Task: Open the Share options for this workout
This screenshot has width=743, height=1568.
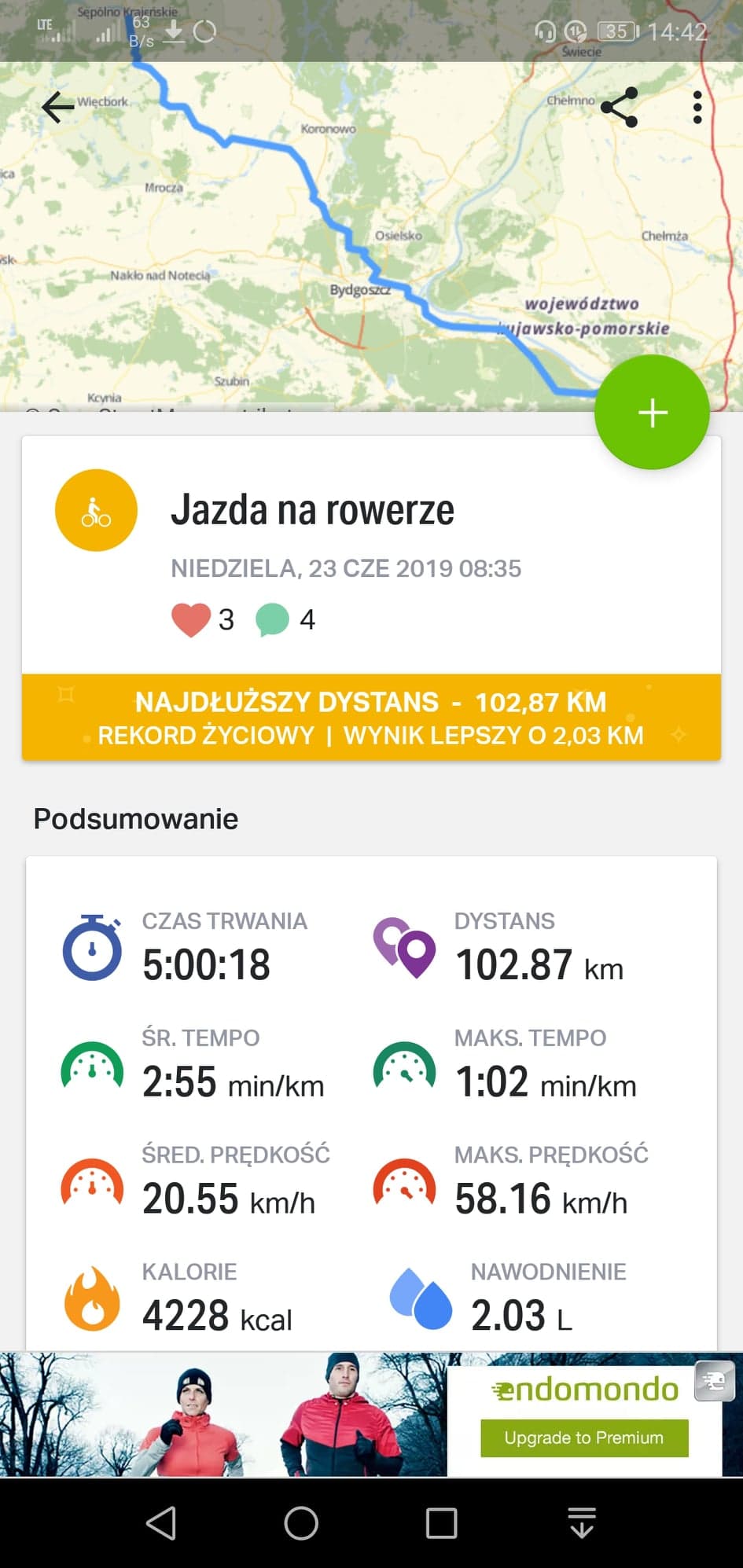Action: [x=621, y=108]
